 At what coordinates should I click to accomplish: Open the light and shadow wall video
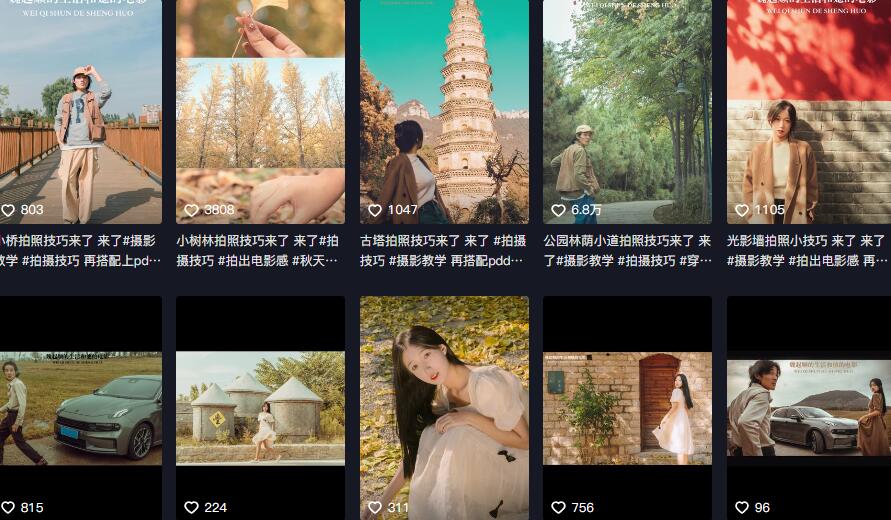pos(808,110)
